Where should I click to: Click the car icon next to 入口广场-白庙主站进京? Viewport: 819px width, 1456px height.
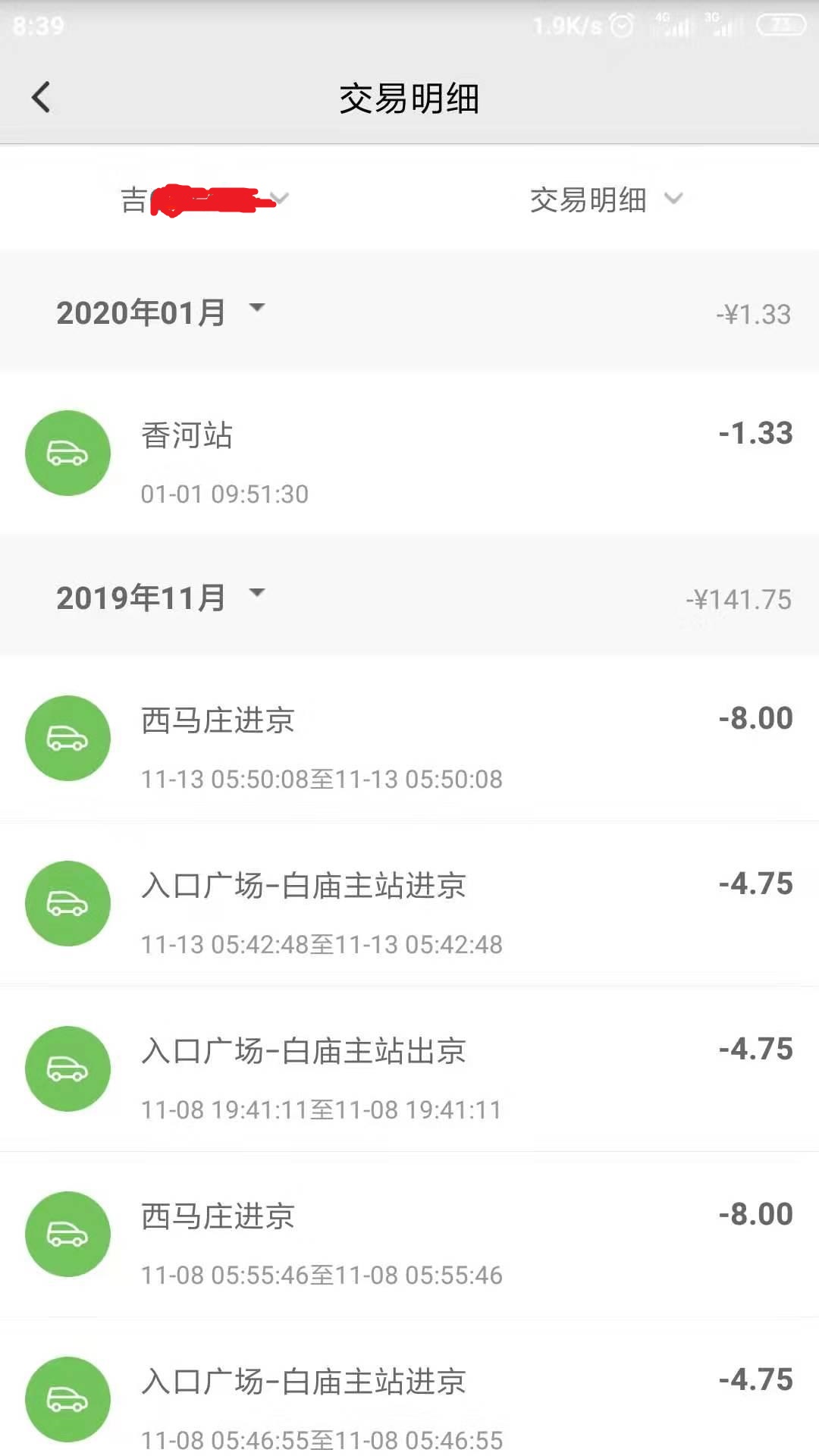tap(67, 903)
